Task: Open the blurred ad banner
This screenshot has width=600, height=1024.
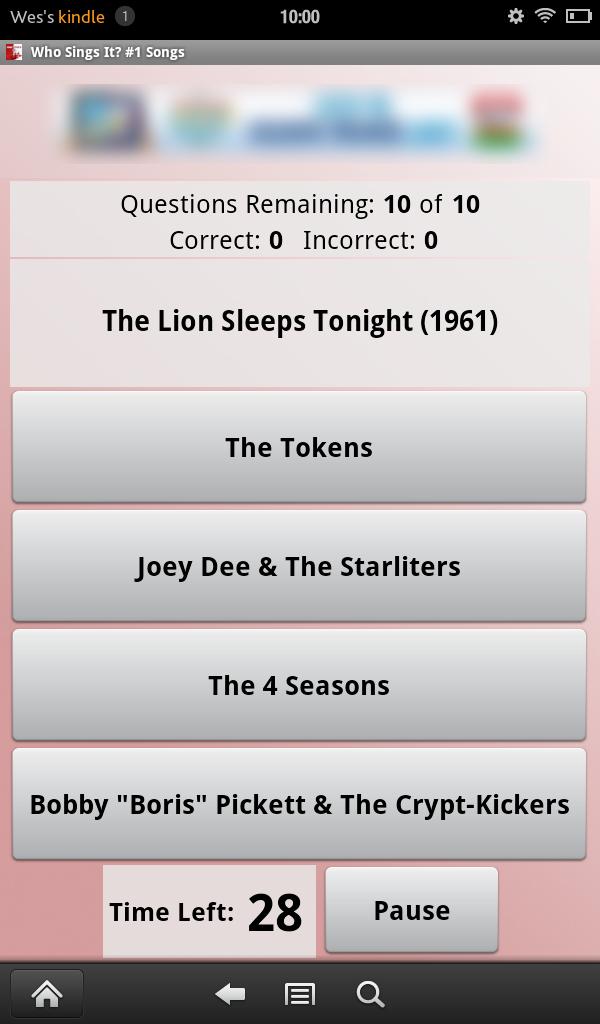Action: pyautogui.click(x=300, y=124)
